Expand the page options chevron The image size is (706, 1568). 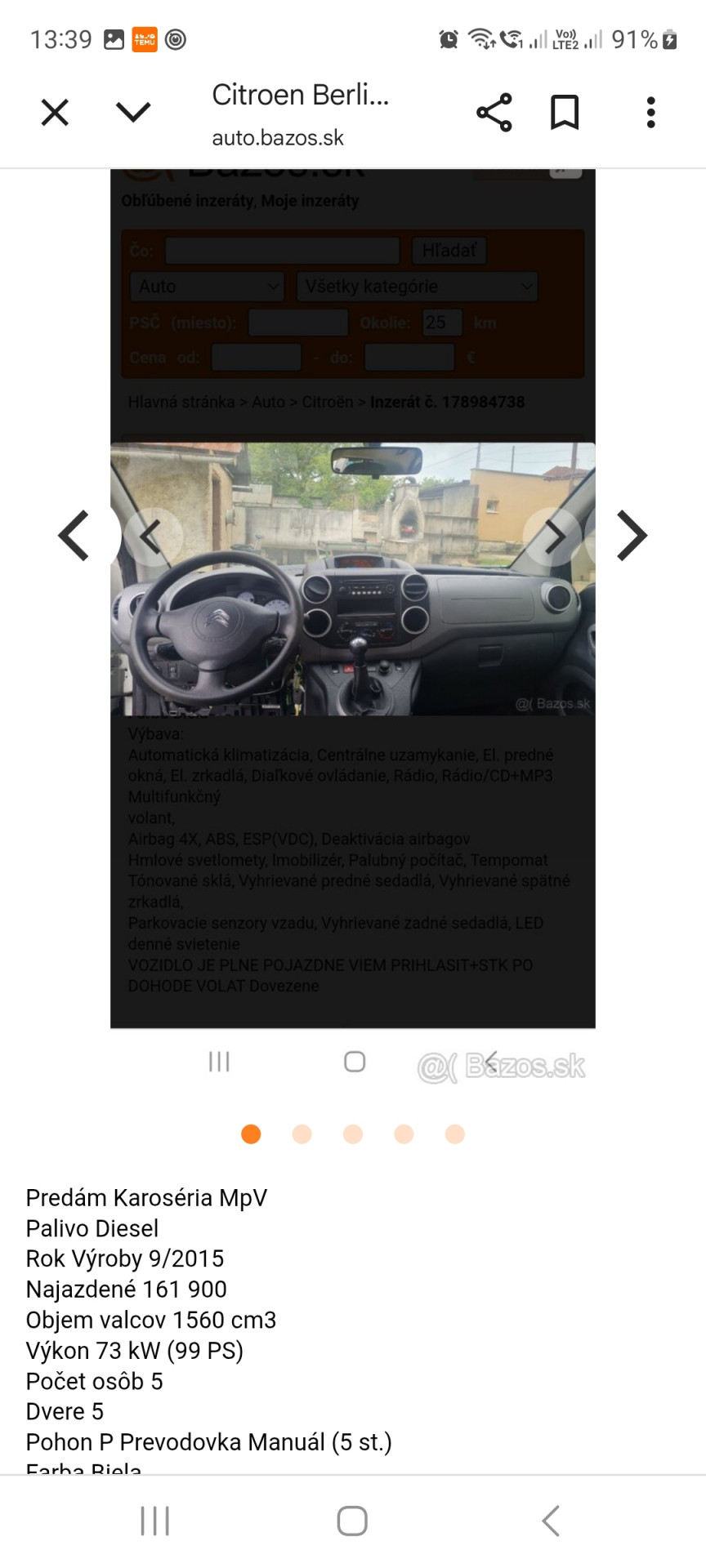(133, 112)
